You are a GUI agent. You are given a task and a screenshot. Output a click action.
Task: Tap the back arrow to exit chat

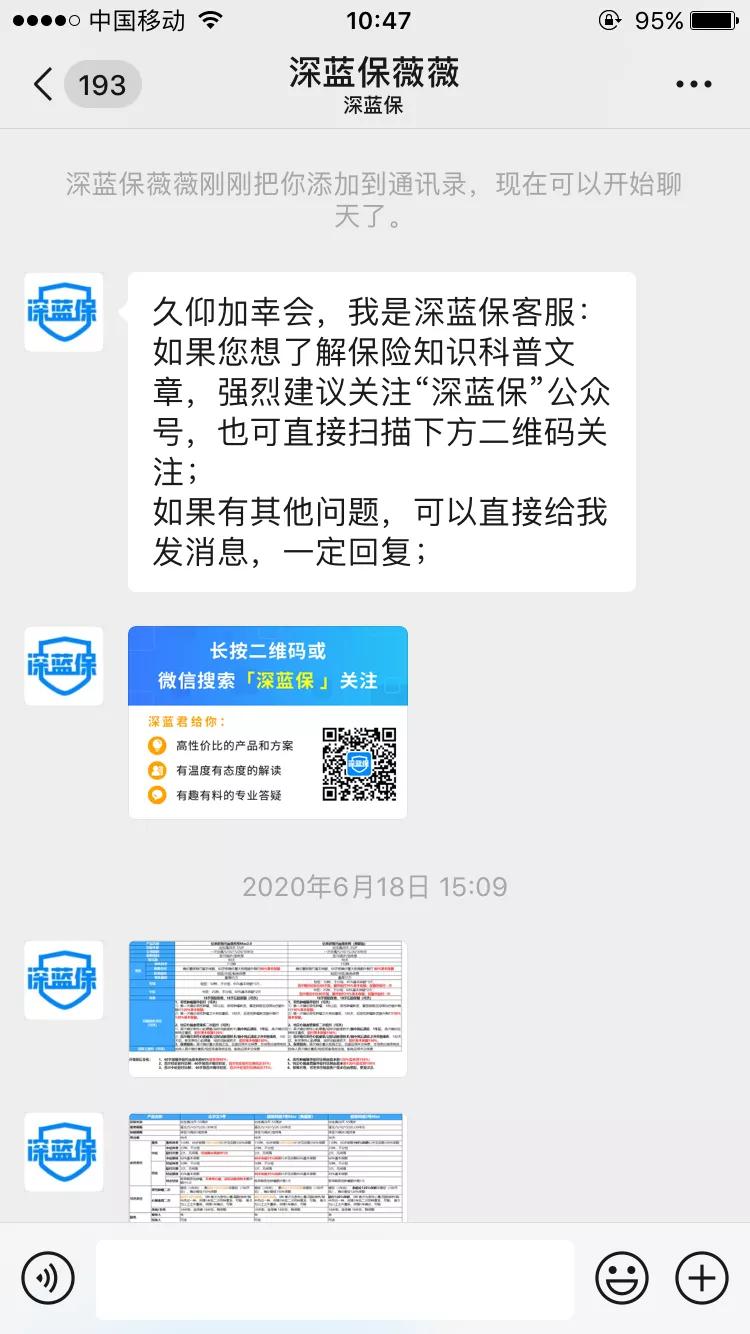click(x=40, y=85)
